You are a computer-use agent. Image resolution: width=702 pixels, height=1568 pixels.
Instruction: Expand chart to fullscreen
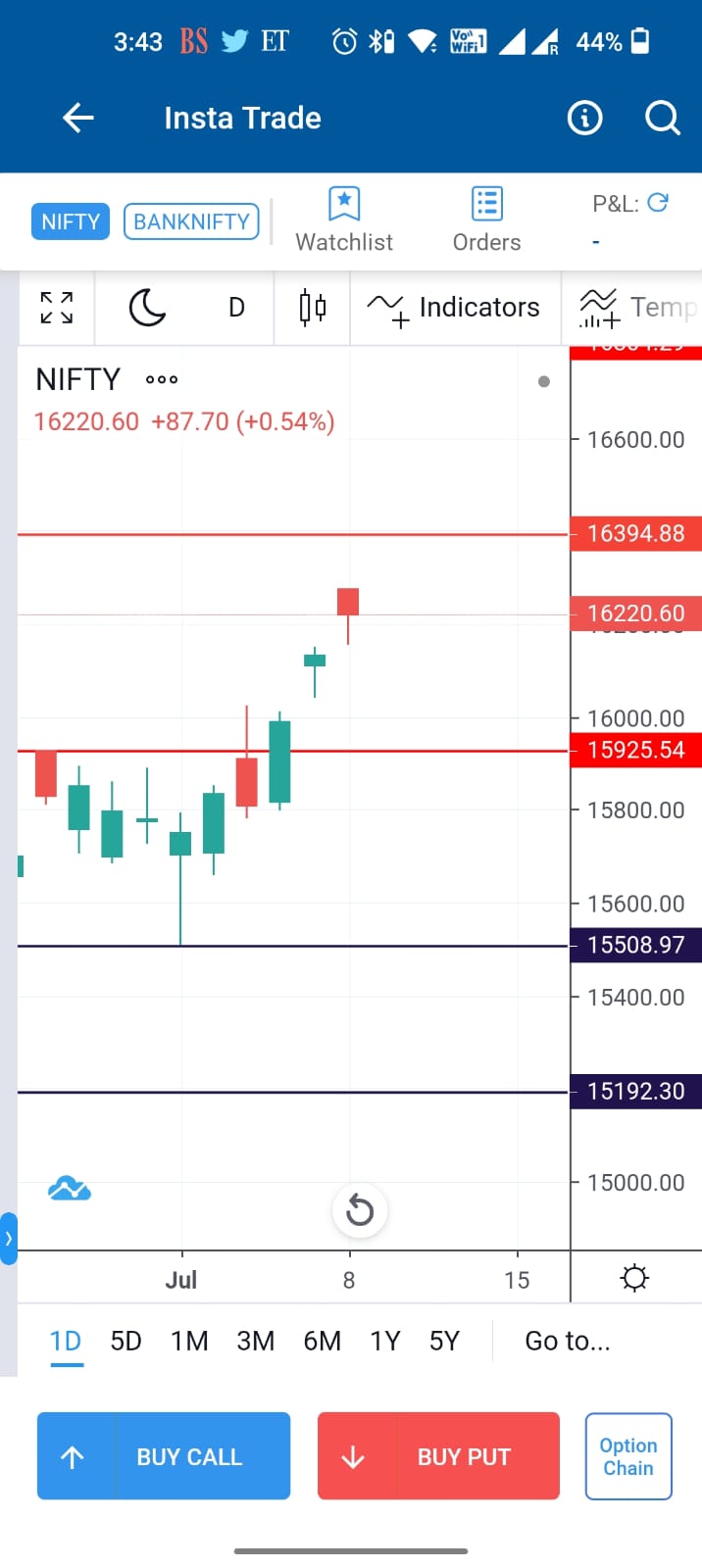tap(57, 308)
